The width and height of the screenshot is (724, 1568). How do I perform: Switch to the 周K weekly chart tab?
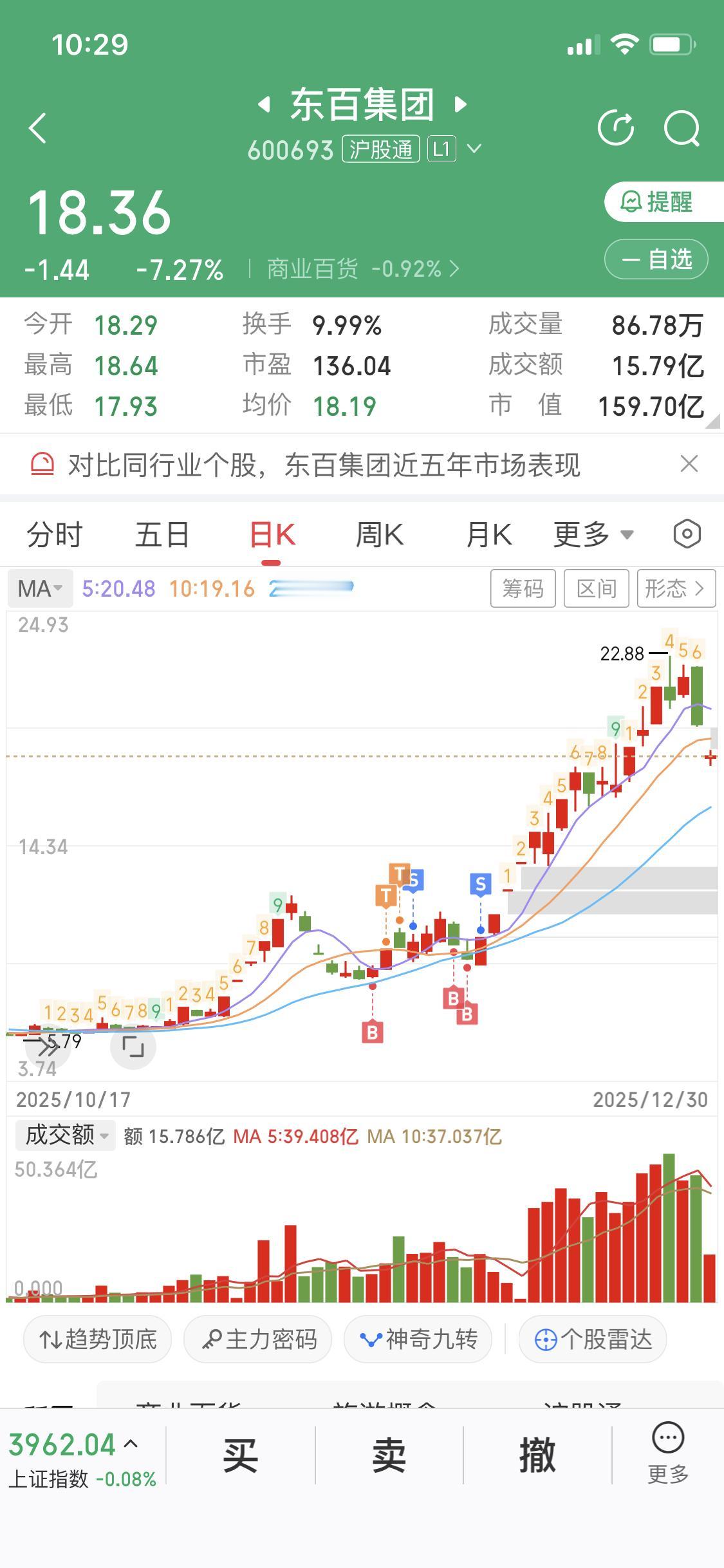coord(380,534)
